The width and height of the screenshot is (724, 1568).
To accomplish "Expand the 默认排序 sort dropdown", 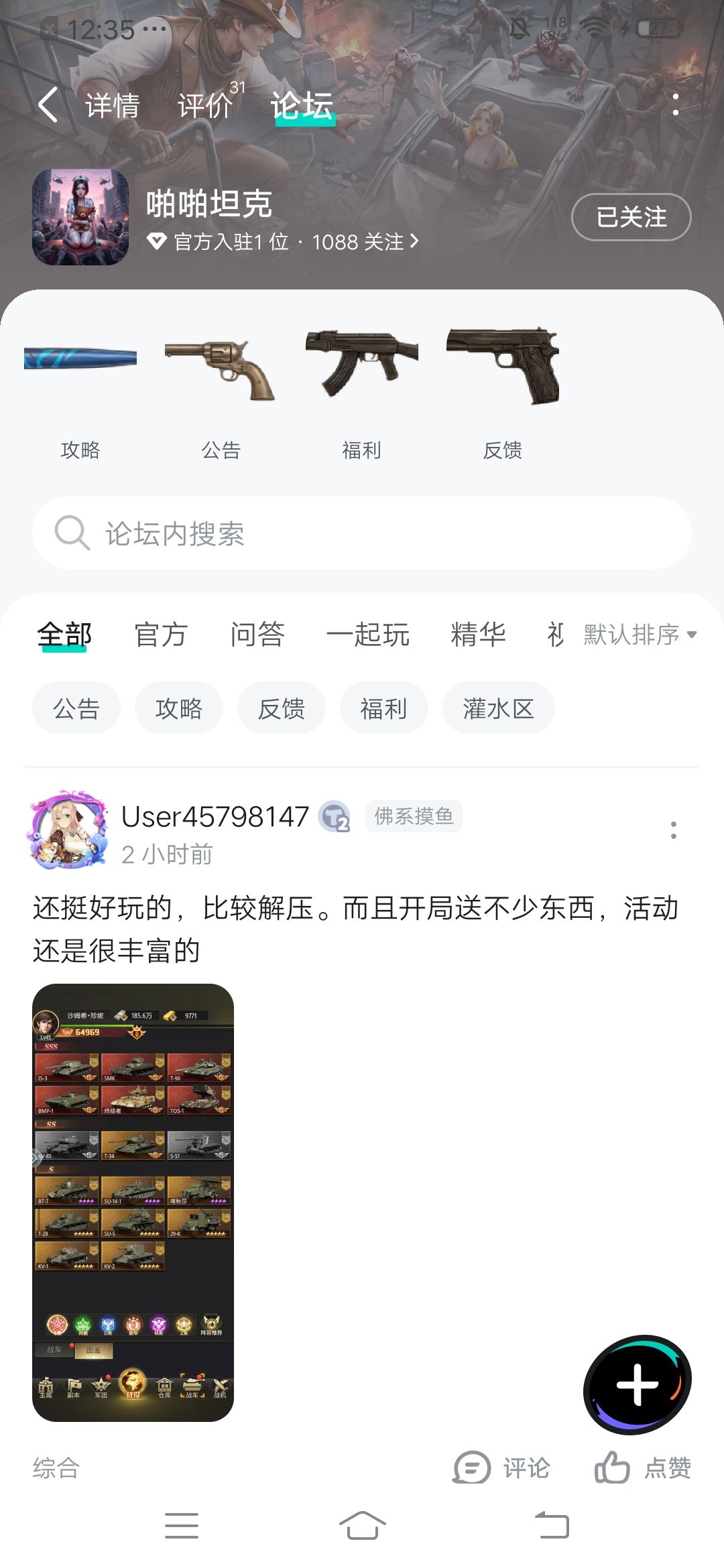I will click(x=640, y=635).
